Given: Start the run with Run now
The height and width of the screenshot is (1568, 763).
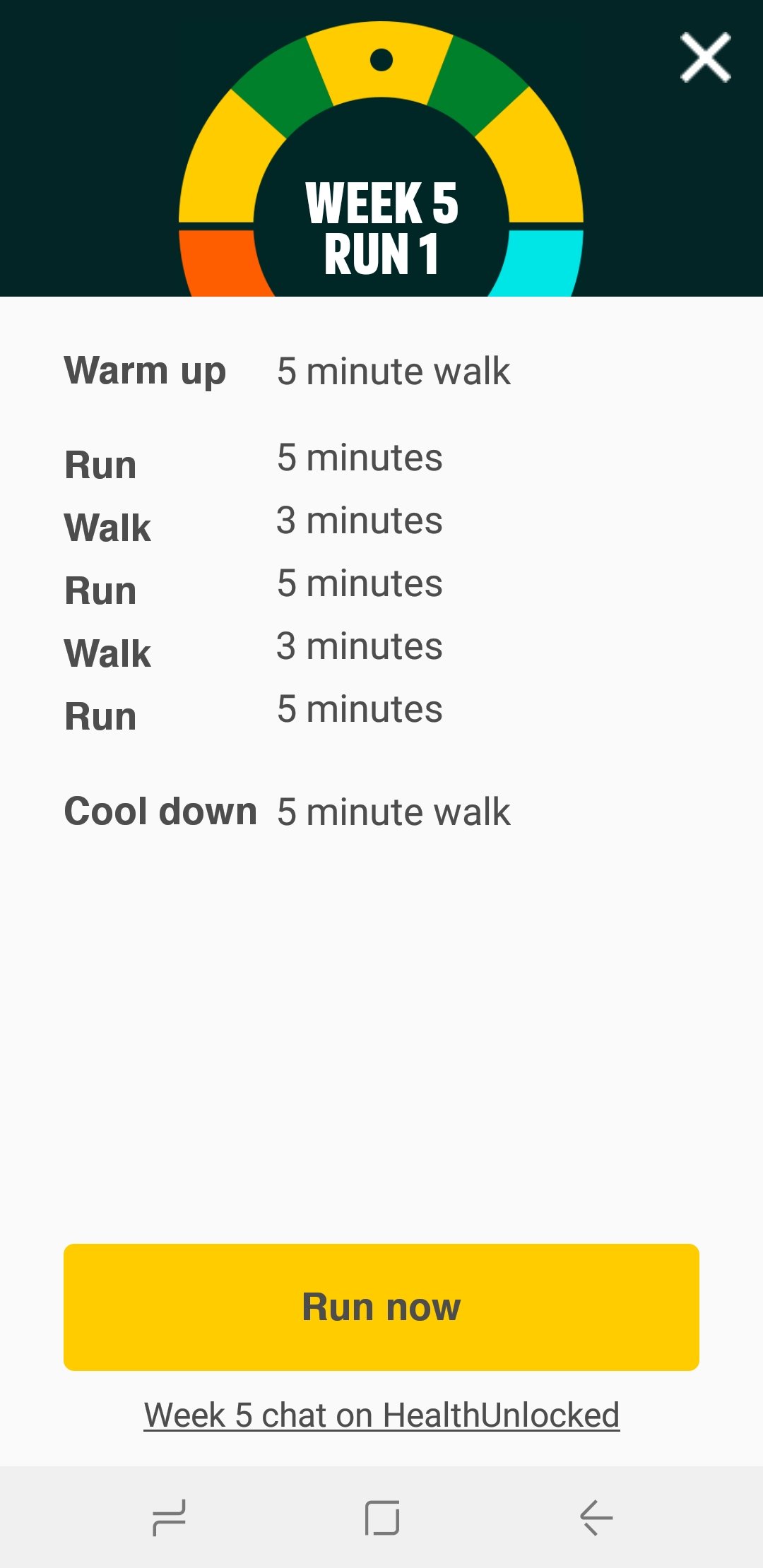Looking at the screenshot, I should click(x=381, y=1307).
